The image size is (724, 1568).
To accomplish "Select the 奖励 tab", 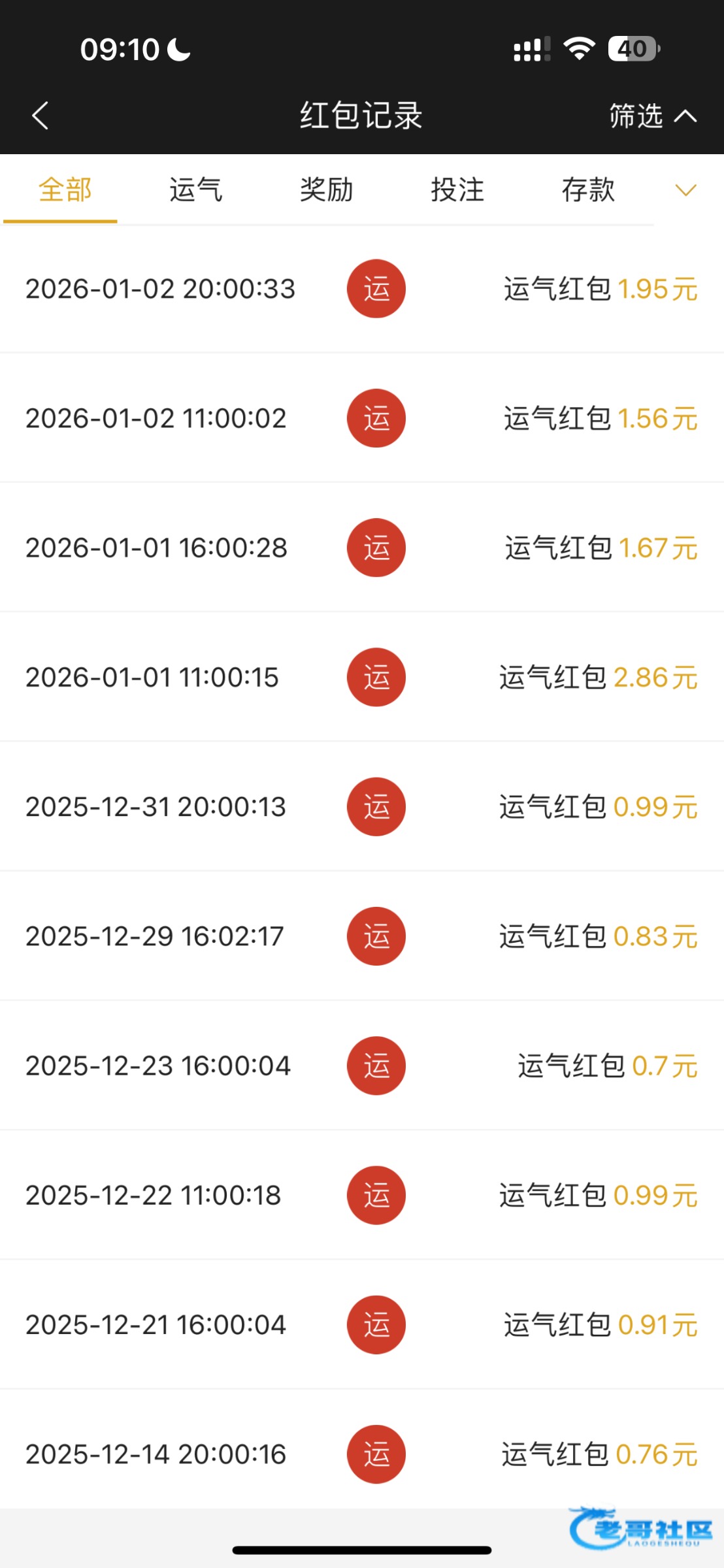I will click(326, 190).
